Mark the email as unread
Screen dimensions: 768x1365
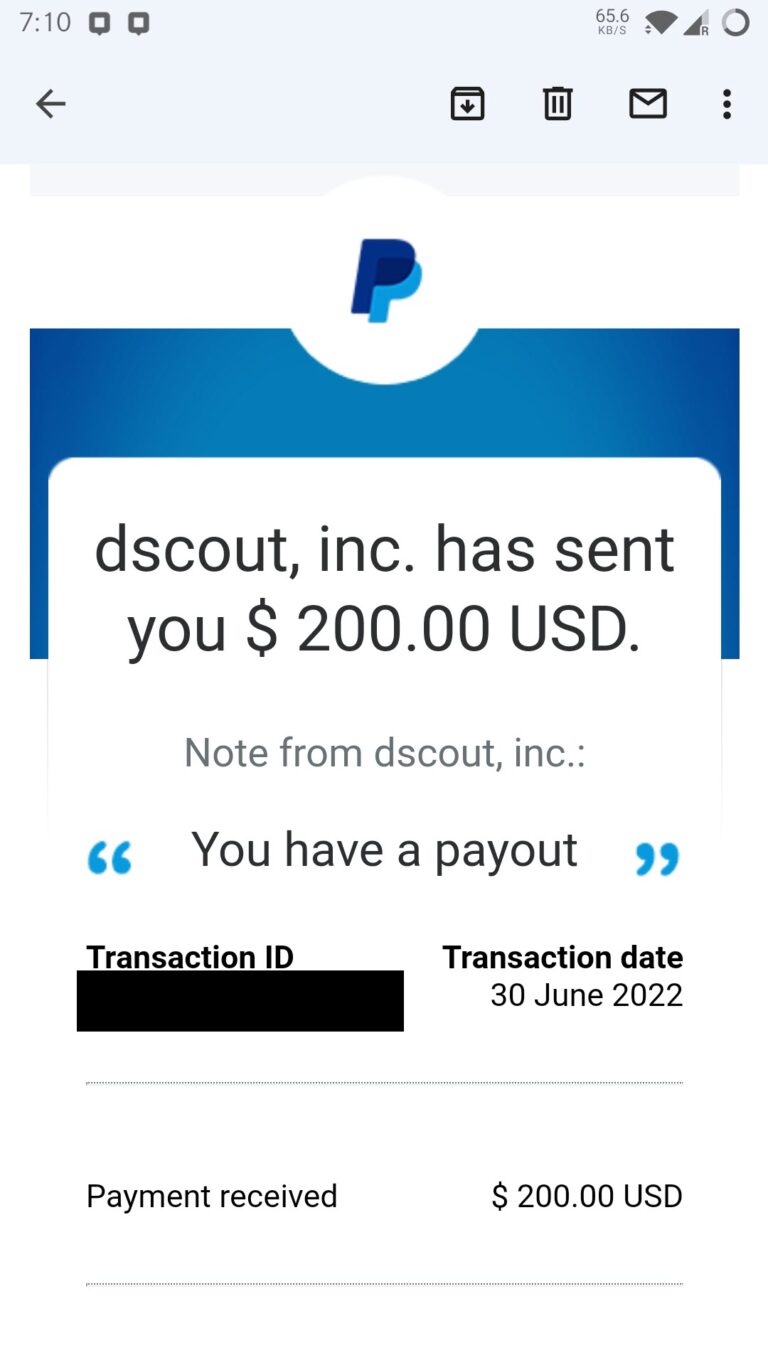[x=648, y=103]
